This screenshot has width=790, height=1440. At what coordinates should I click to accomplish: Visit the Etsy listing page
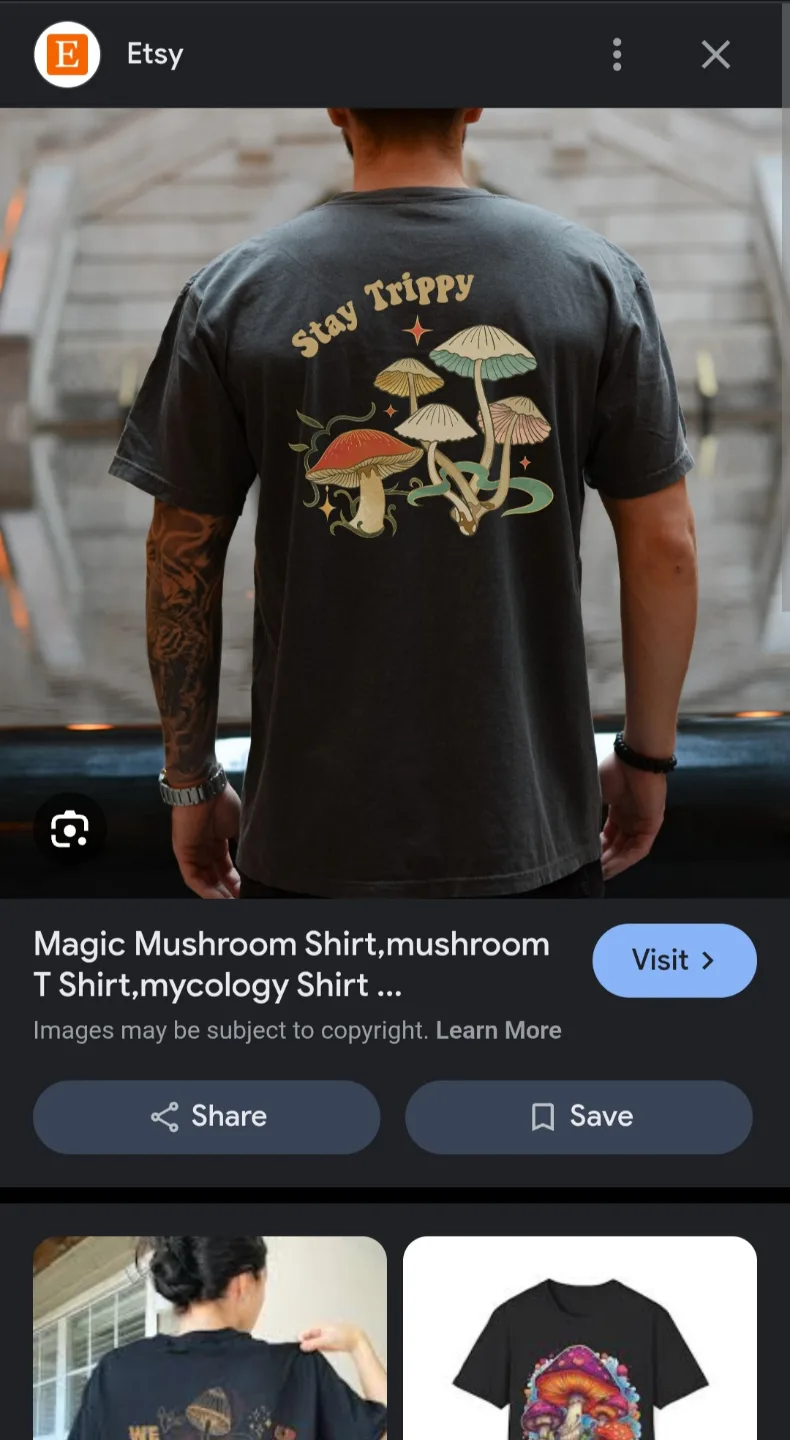pos(674,960)
